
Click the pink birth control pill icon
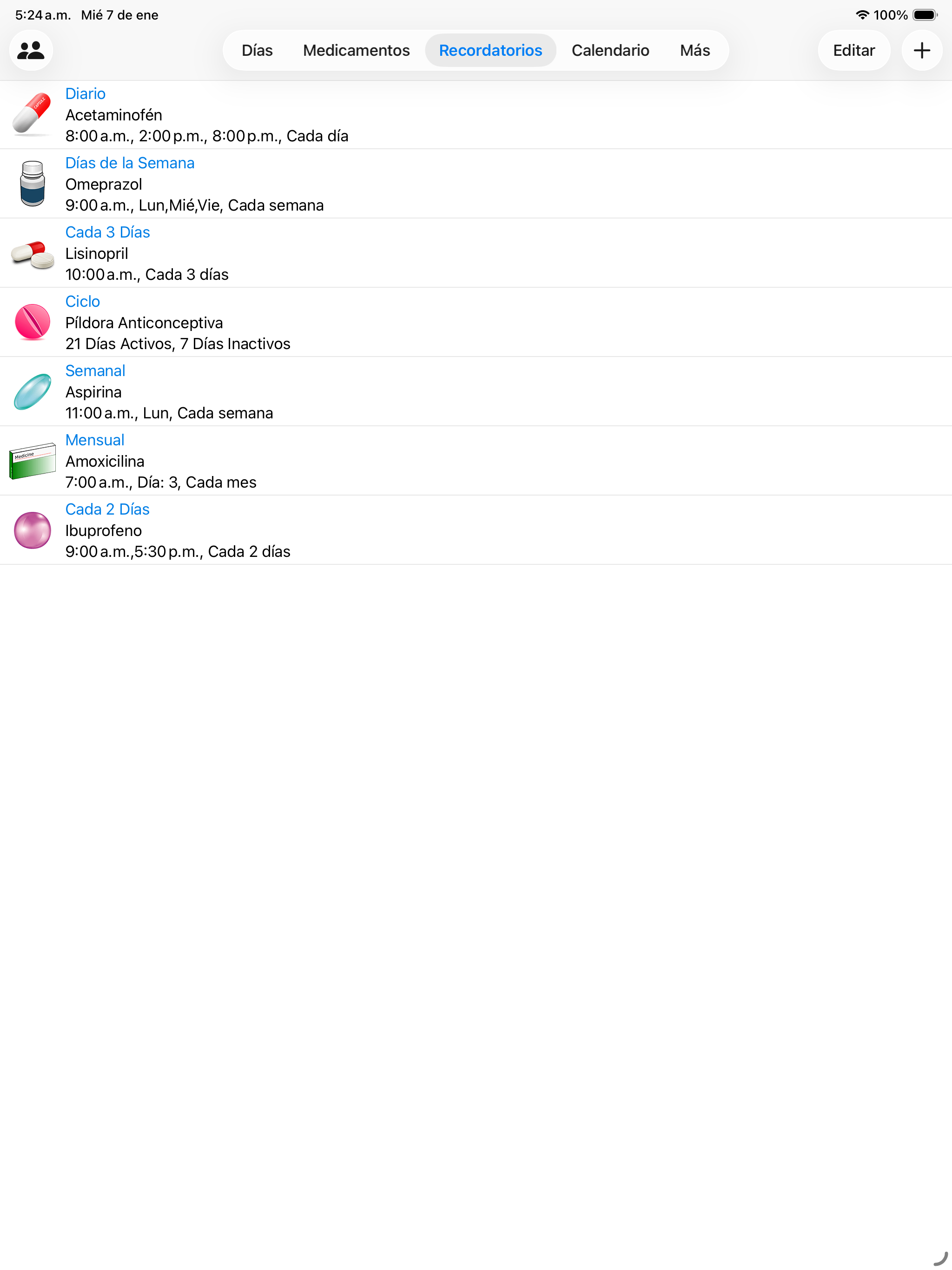click(32, 322)
